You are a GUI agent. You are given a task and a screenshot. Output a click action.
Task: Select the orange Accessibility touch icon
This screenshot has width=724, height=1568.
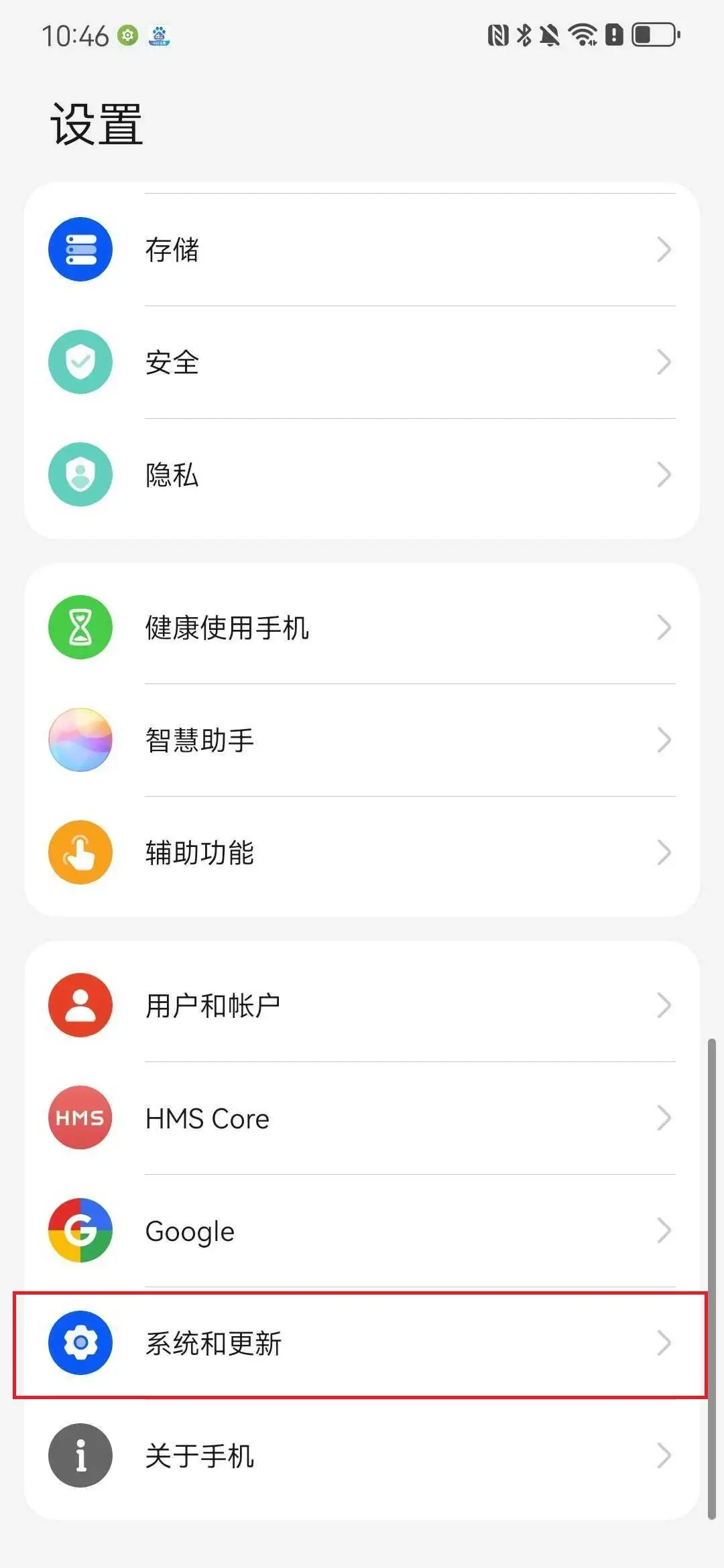(x=80, y=852)
